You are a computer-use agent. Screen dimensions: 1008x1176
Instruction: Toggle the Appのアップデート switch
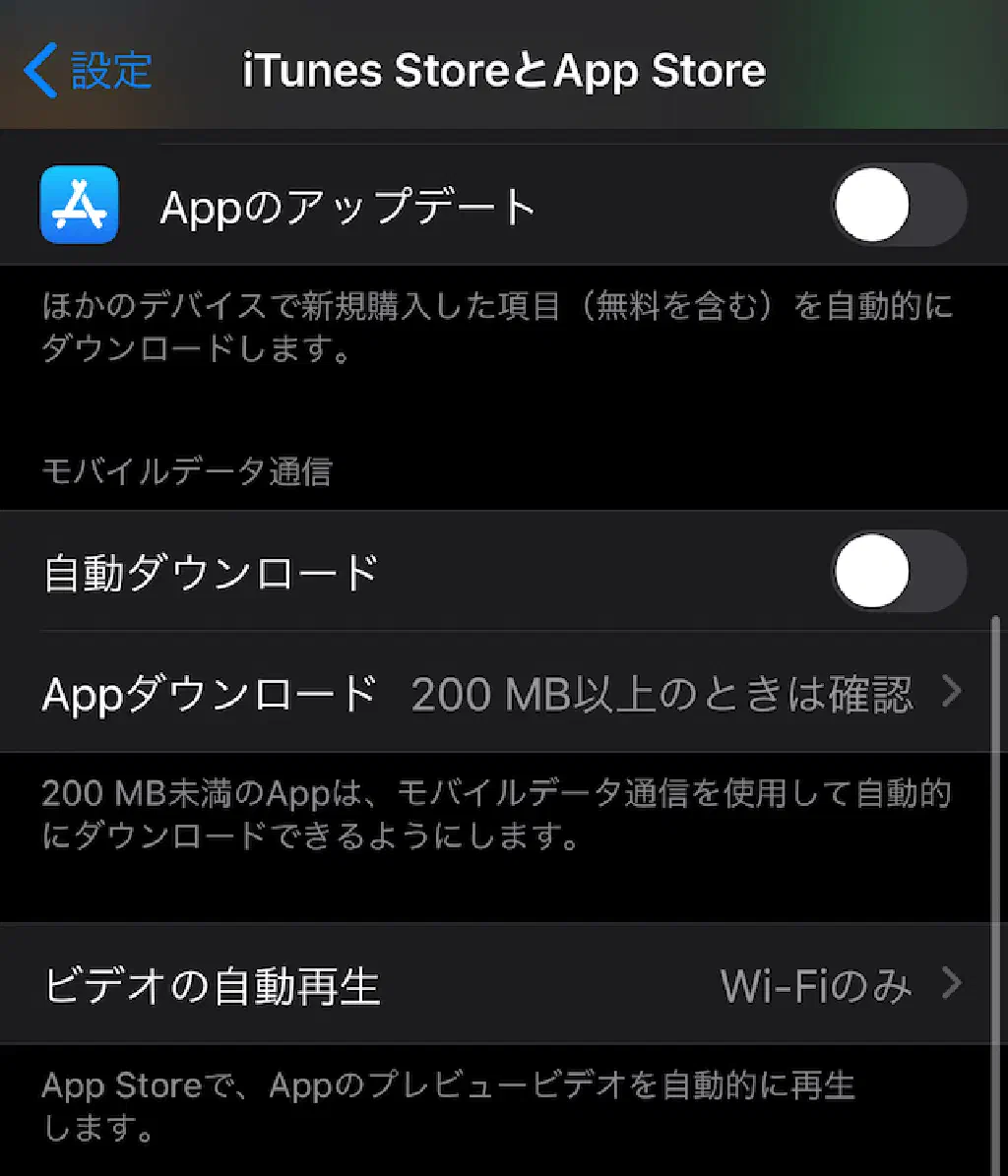coord(898,206)
